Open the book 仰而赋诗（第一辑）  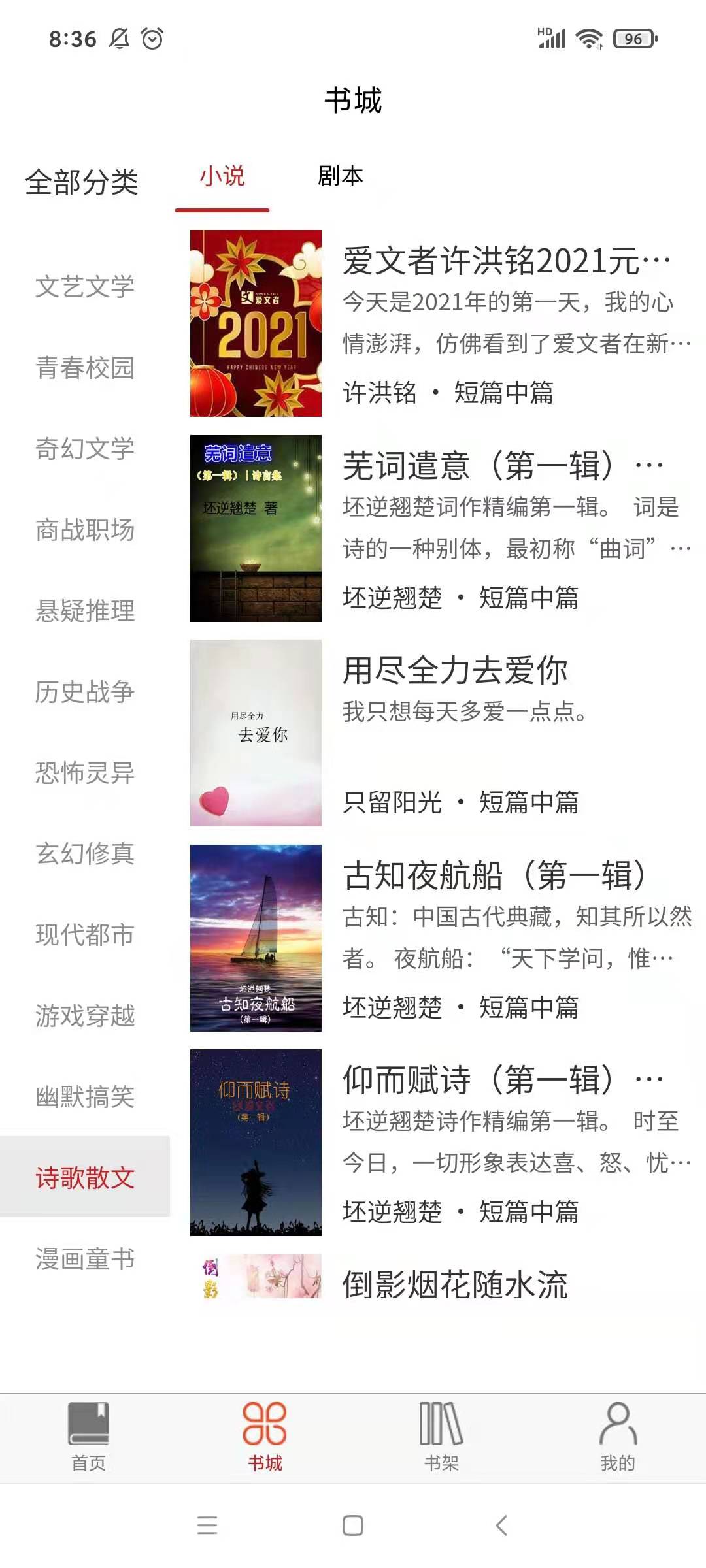click(441, 1143)
